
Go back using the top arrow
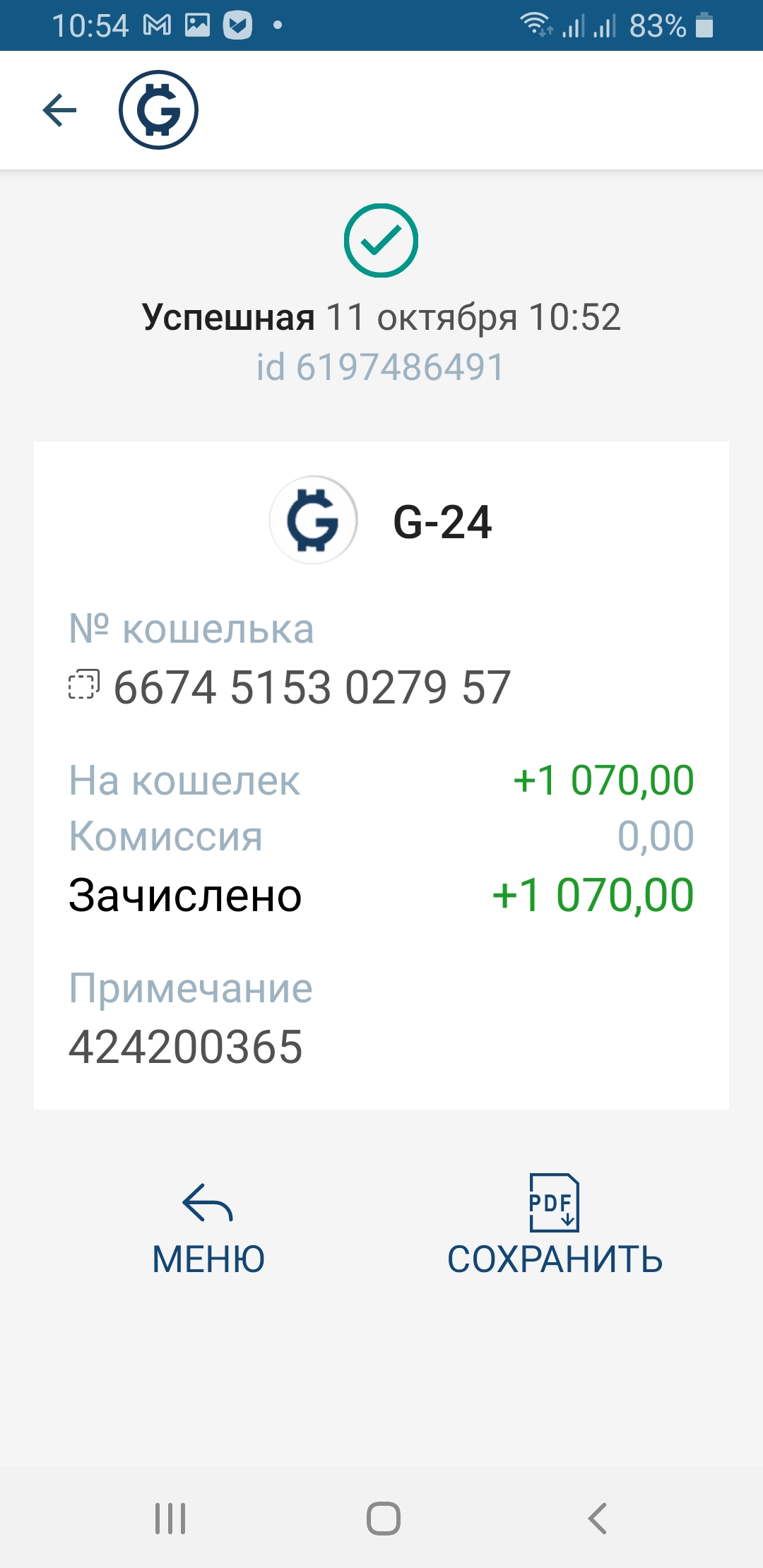59,110
